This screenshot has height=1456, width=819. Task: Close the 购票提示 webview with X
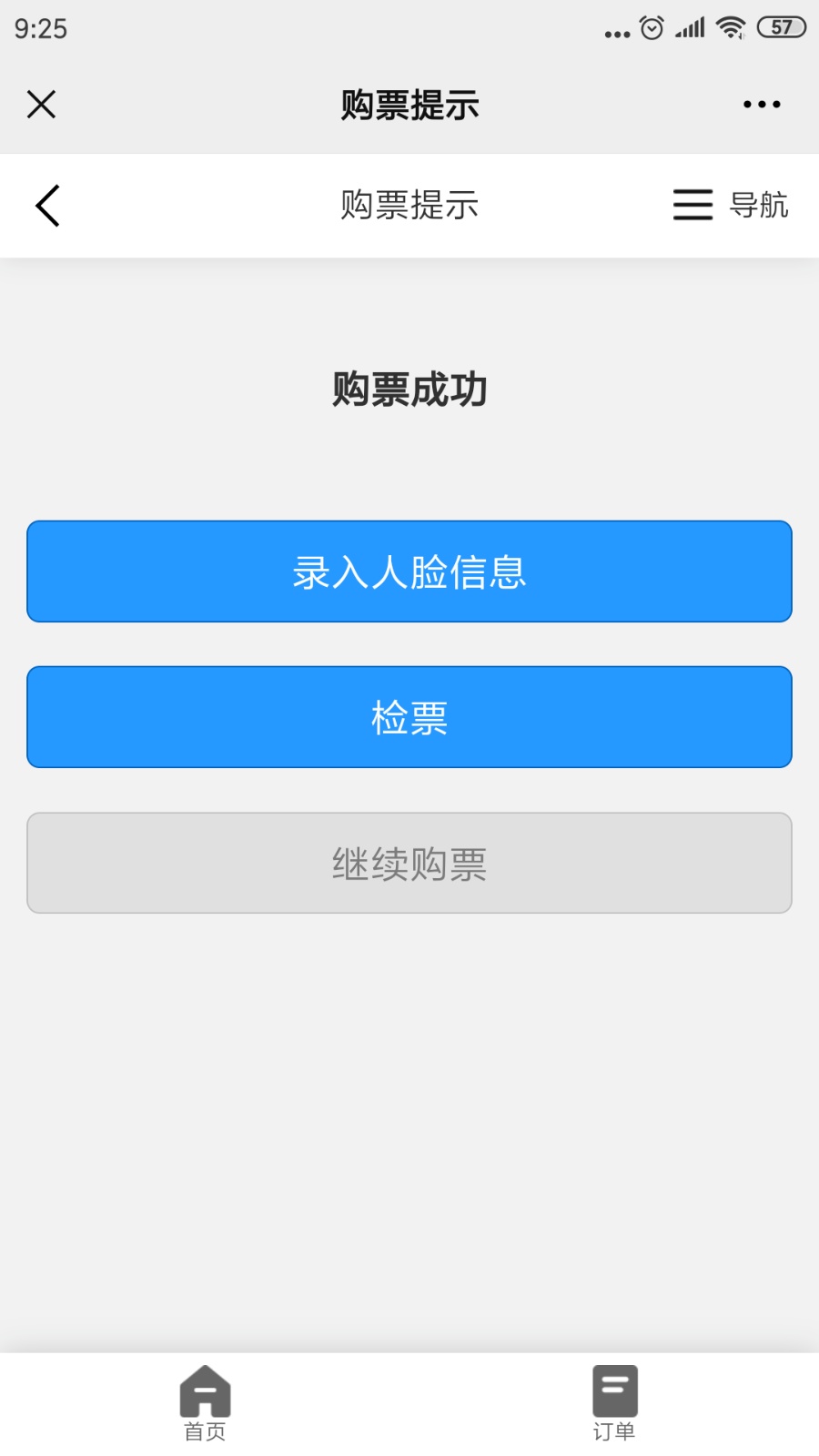coord(41,105)
